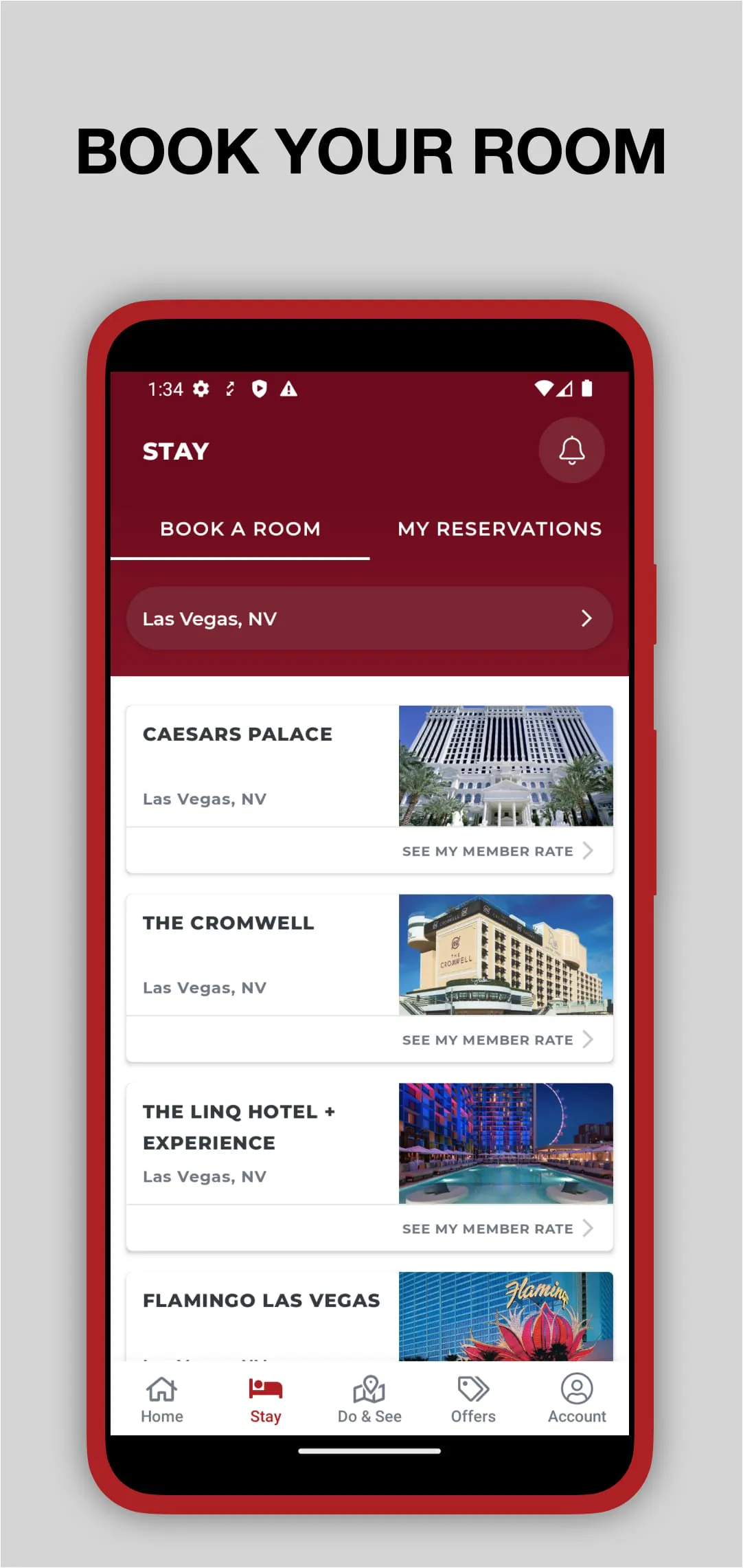Viewport: 743px width, 1568px height.
Task: Tap the battery indicator in the status bar
Action: click(587, 388)
